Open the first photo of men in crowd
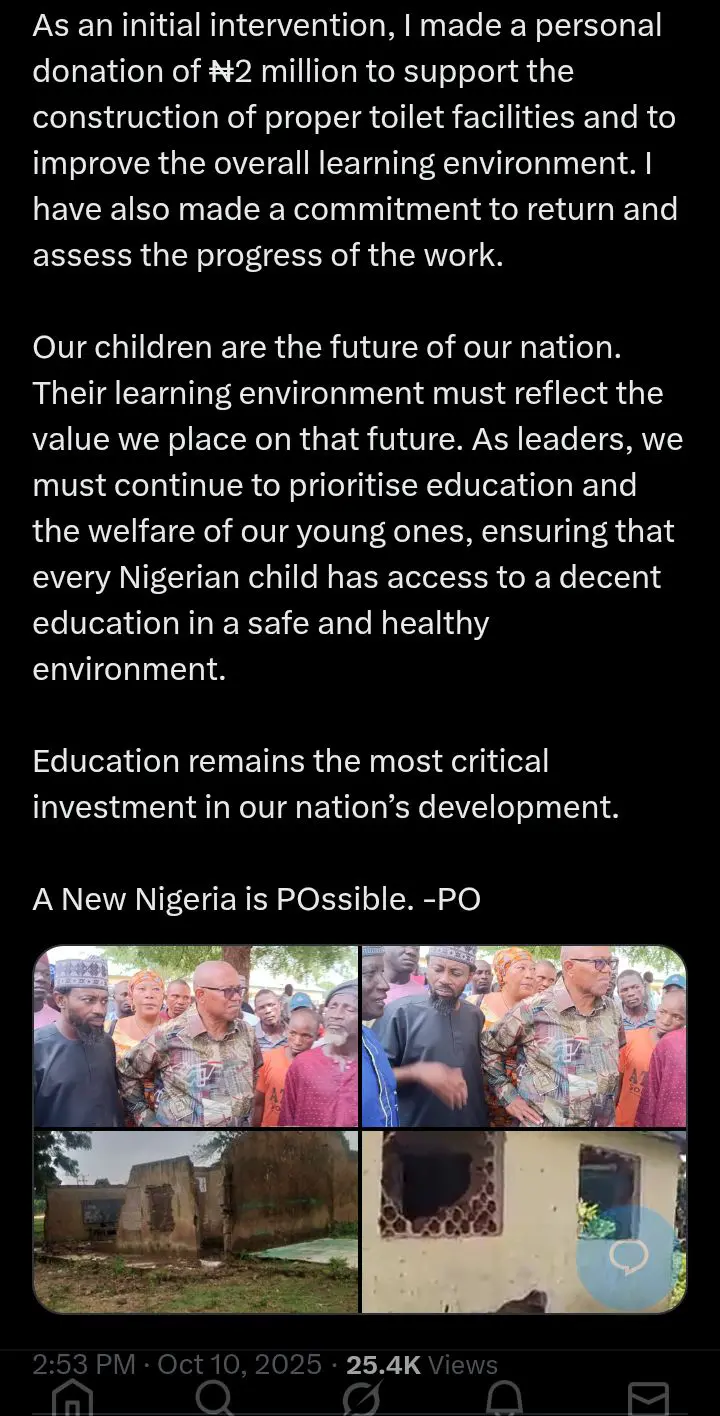720x1416 pixels. [196, 1036]
